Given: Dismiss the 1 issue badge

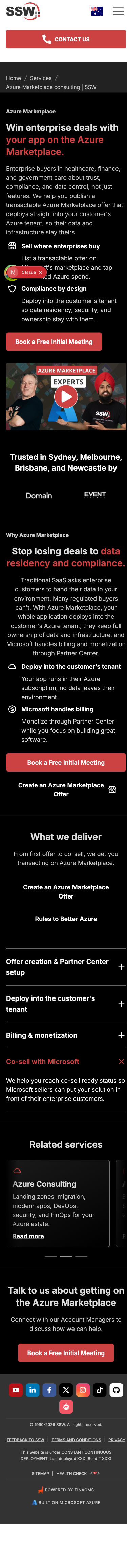Looking at the screenshot, I should [40, 272].
